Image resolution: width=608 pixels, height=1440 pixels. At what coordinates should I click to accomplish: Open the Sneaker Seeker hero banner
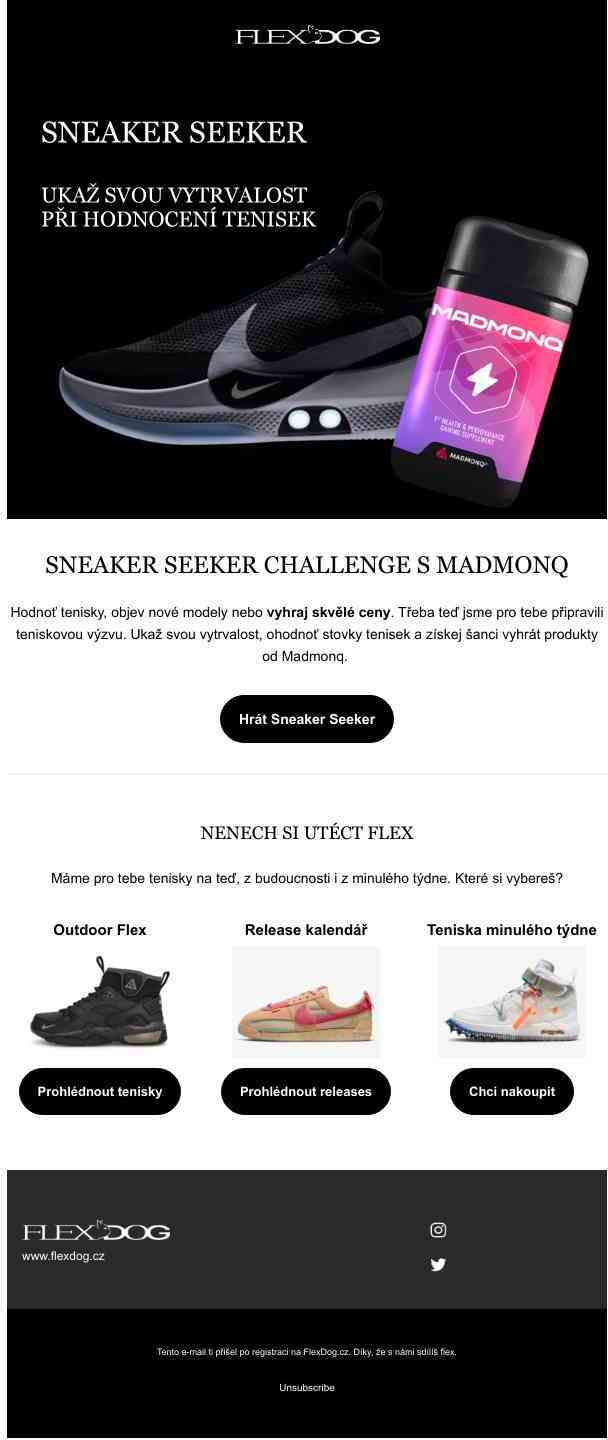[307, 300]
